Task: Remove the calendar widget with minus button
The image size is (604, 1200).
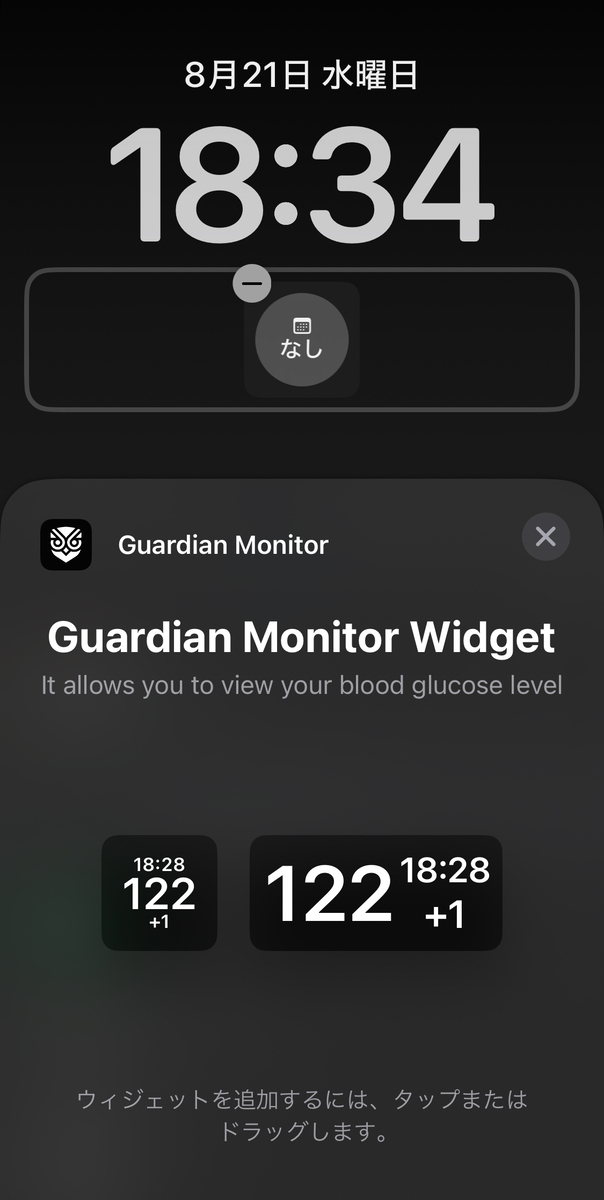Action: click(x=252, y=284)
